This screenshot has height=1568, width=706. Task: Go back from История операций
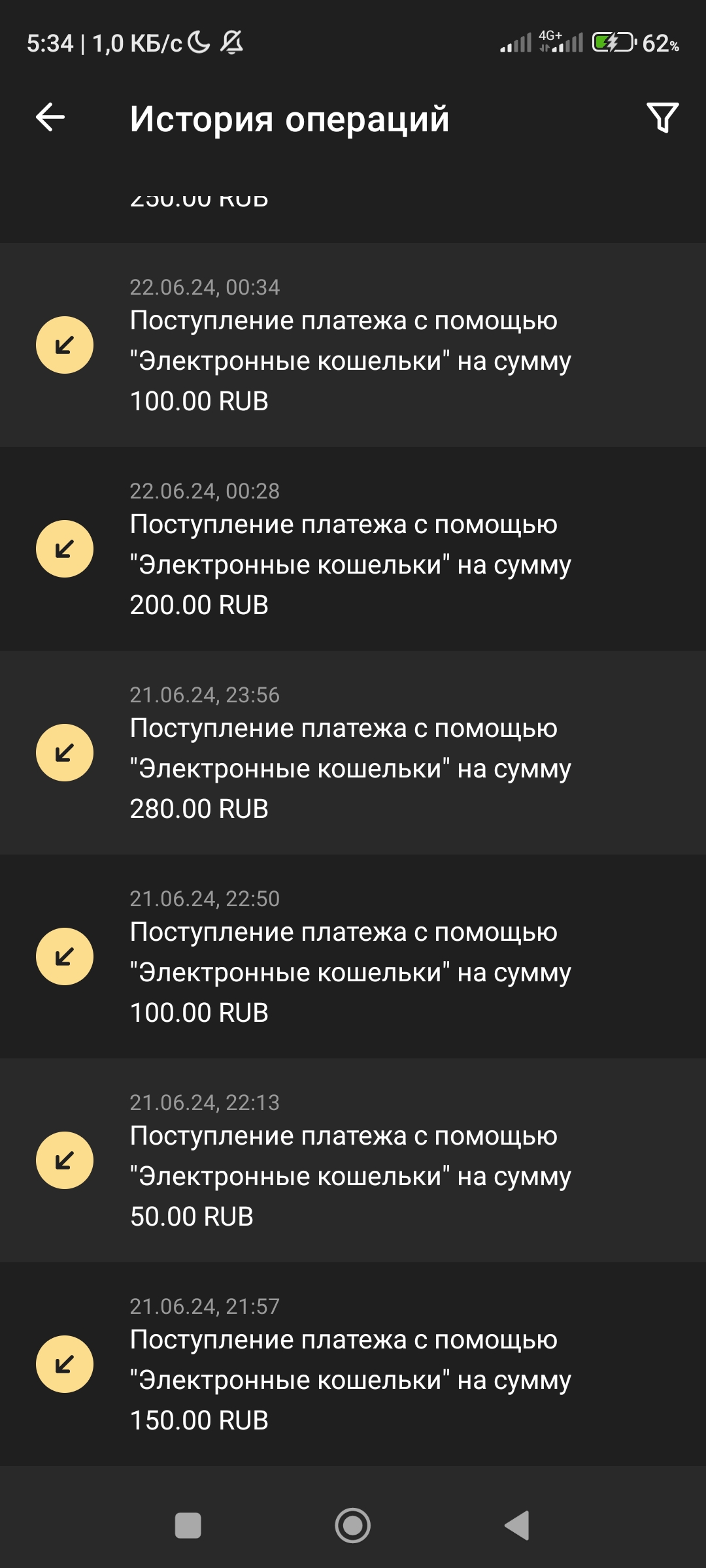50,118
